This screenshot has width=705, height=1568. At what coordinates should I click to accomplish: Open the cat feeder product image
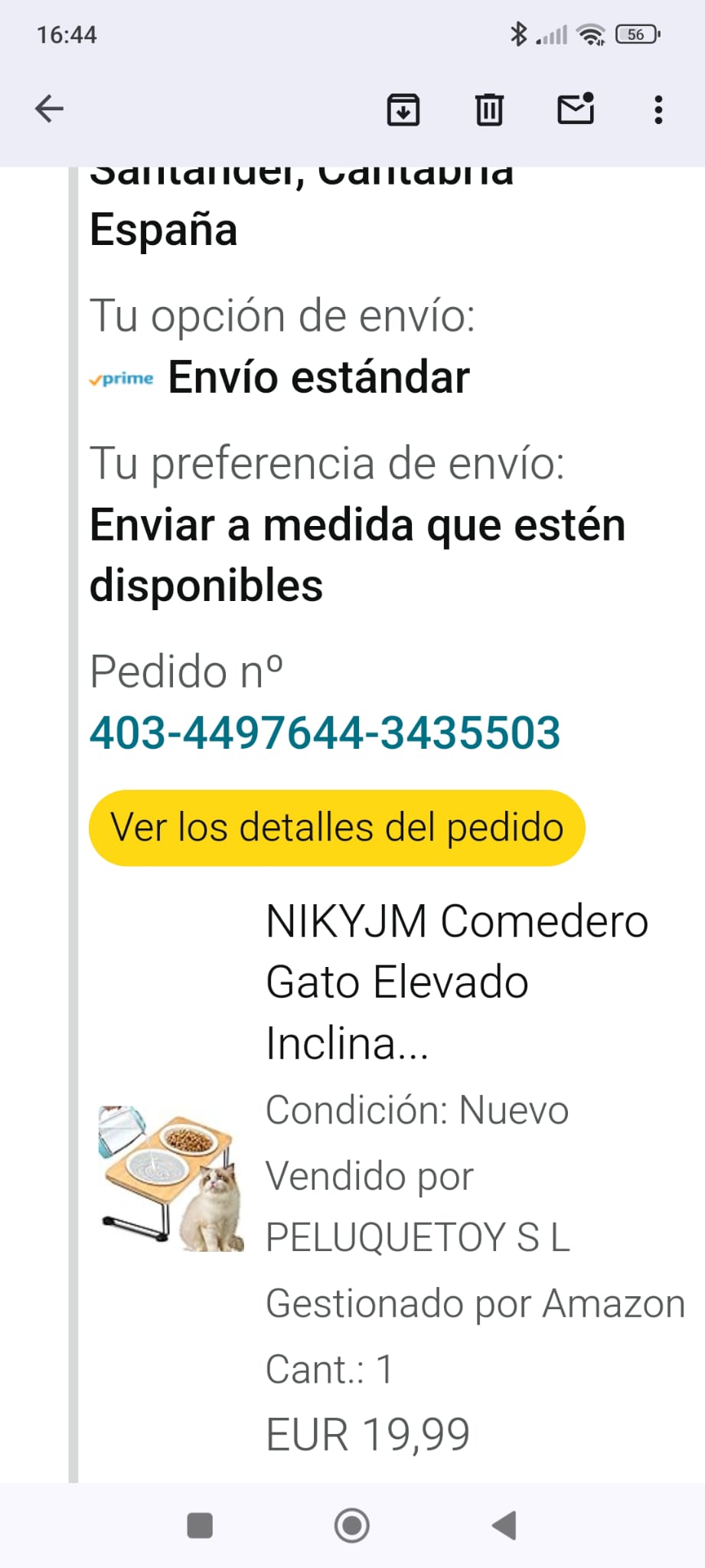click(171, 1177)
